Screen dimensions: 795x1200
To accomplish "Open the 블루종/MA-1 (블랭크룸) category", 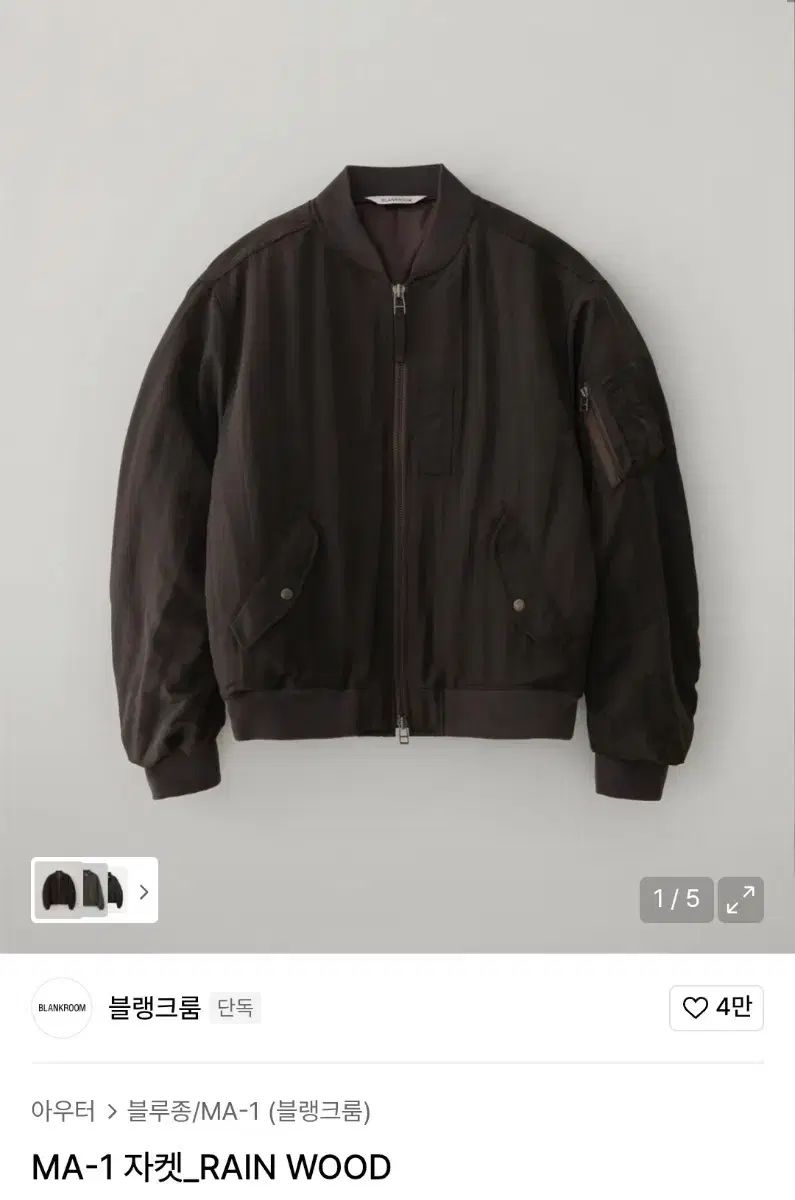I will coord(249,1110).
